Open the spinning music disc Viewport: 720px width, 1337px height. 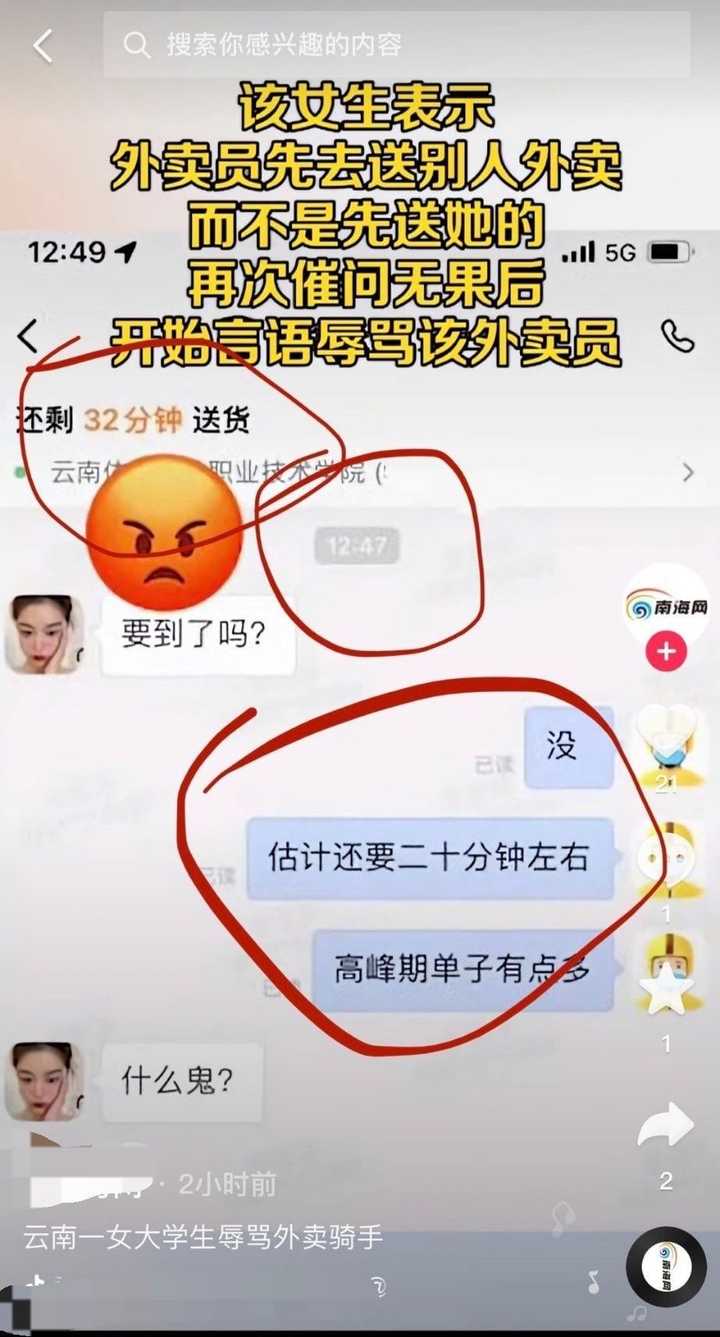click(x=665, y=1265)
